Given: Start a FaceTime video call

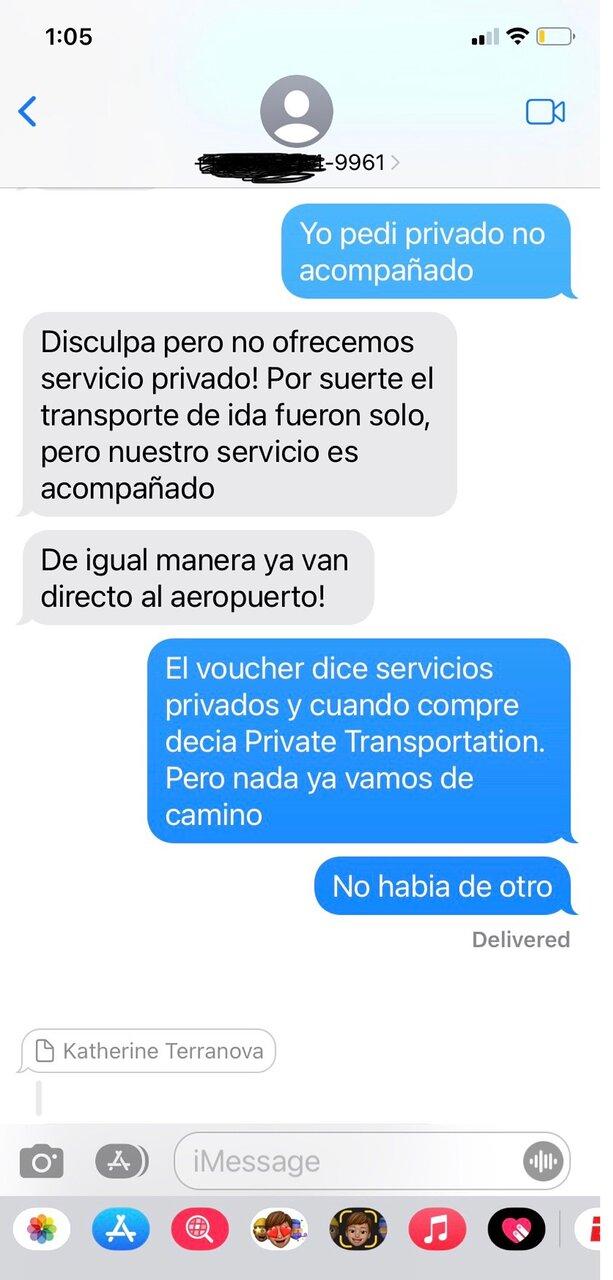Looking at the screenshot, I should click(545, 111).
